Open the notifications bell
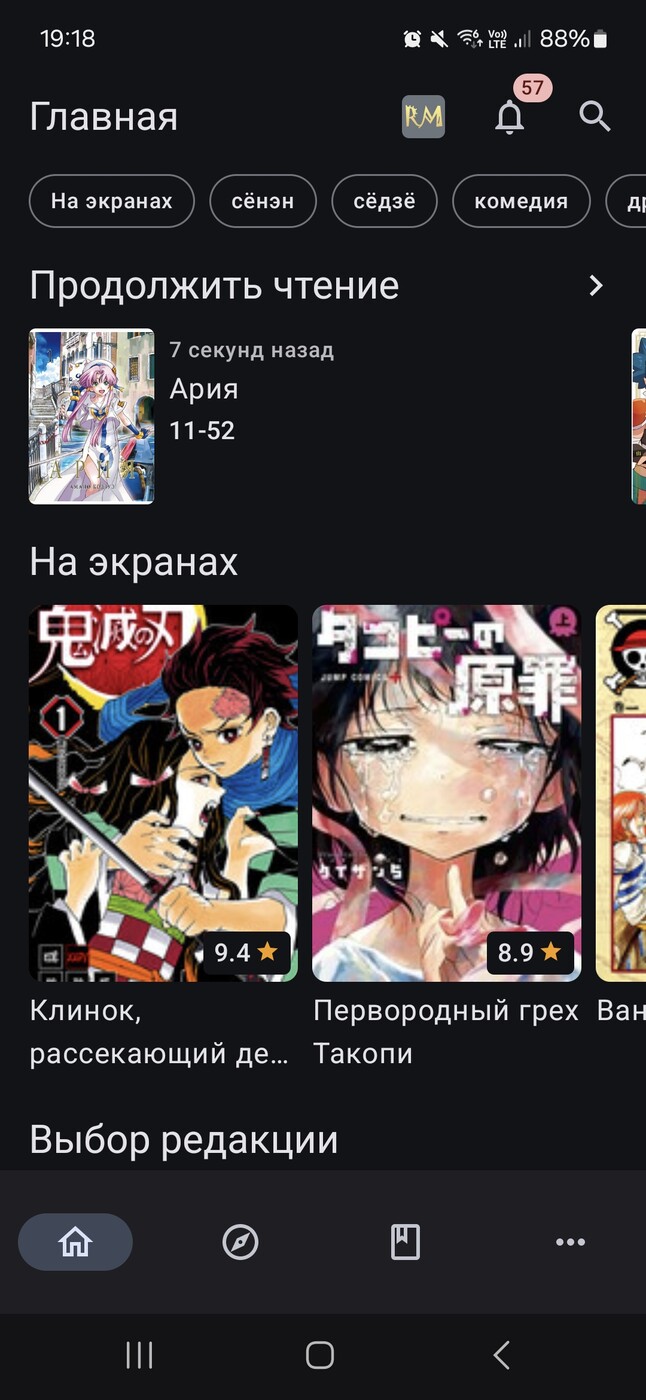This screenshot has height=1400, width=646. [510, 117]
